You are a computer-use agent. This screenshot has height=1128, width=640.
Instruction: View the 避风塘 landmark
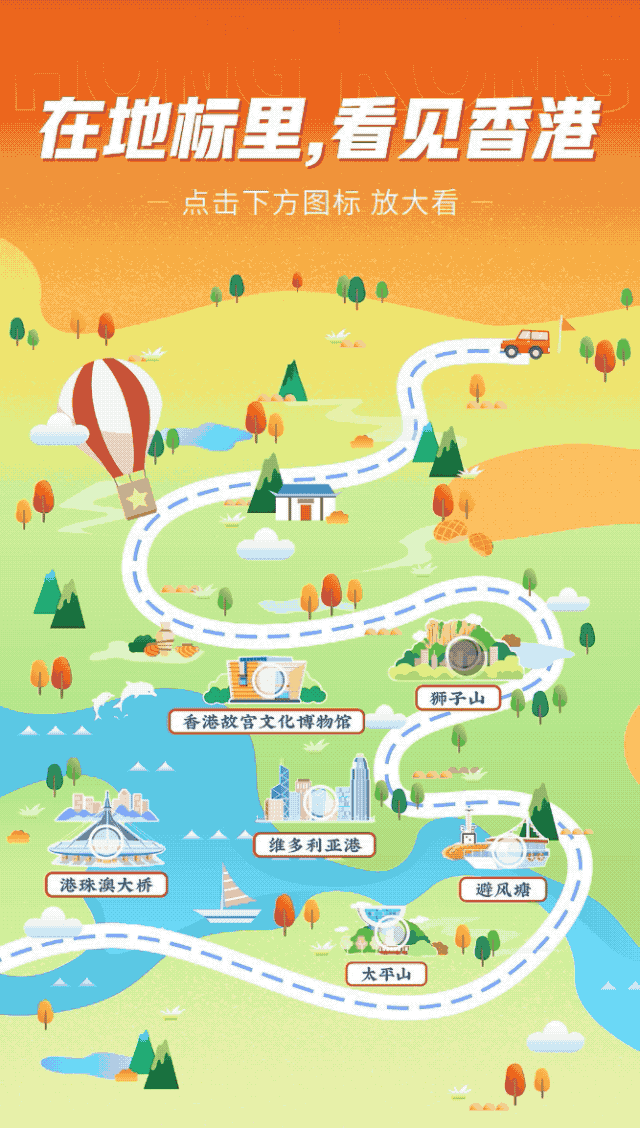507,850
